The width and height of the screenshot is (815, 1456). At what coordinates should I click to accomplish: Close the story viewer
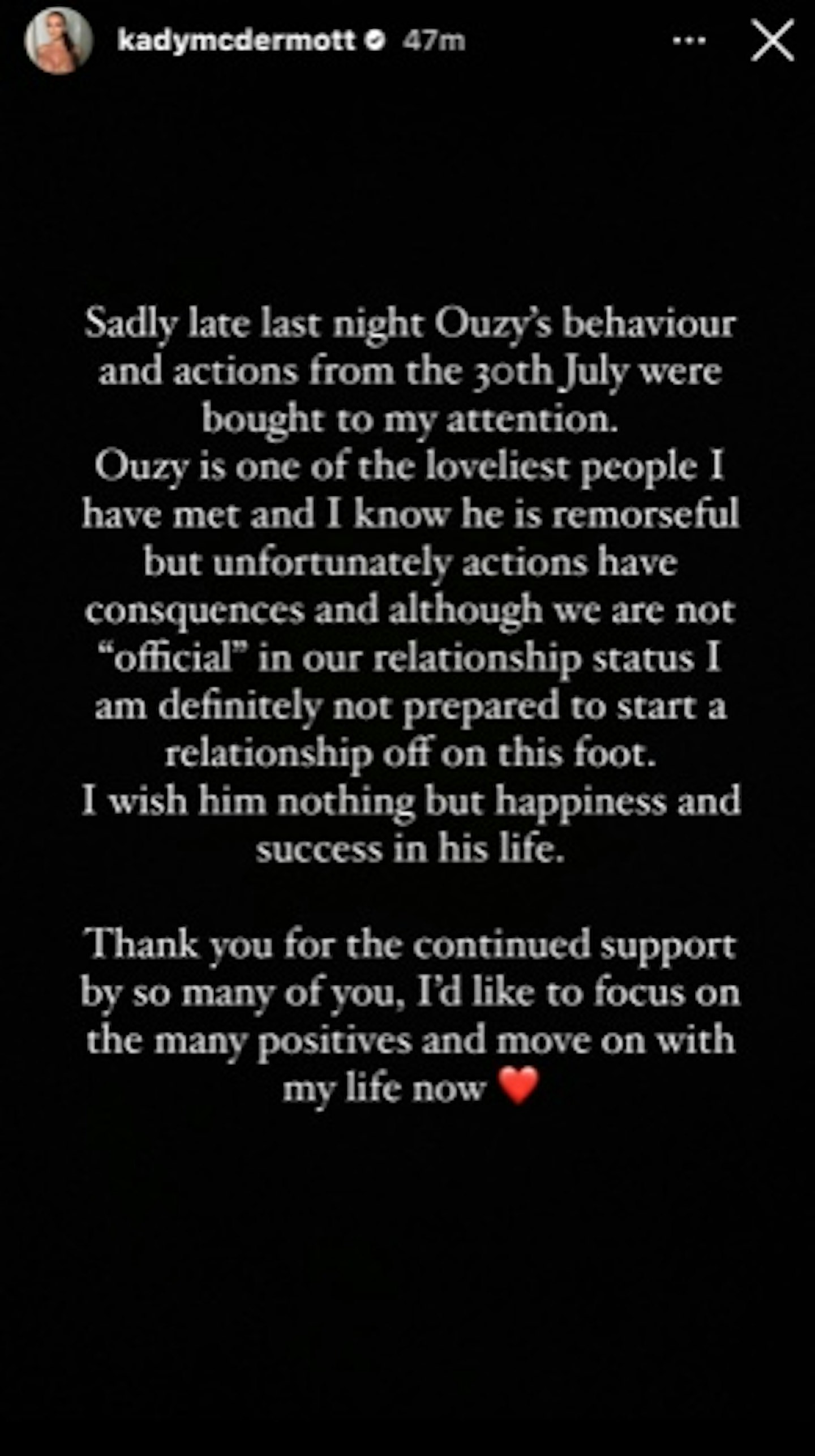[772, 41]
